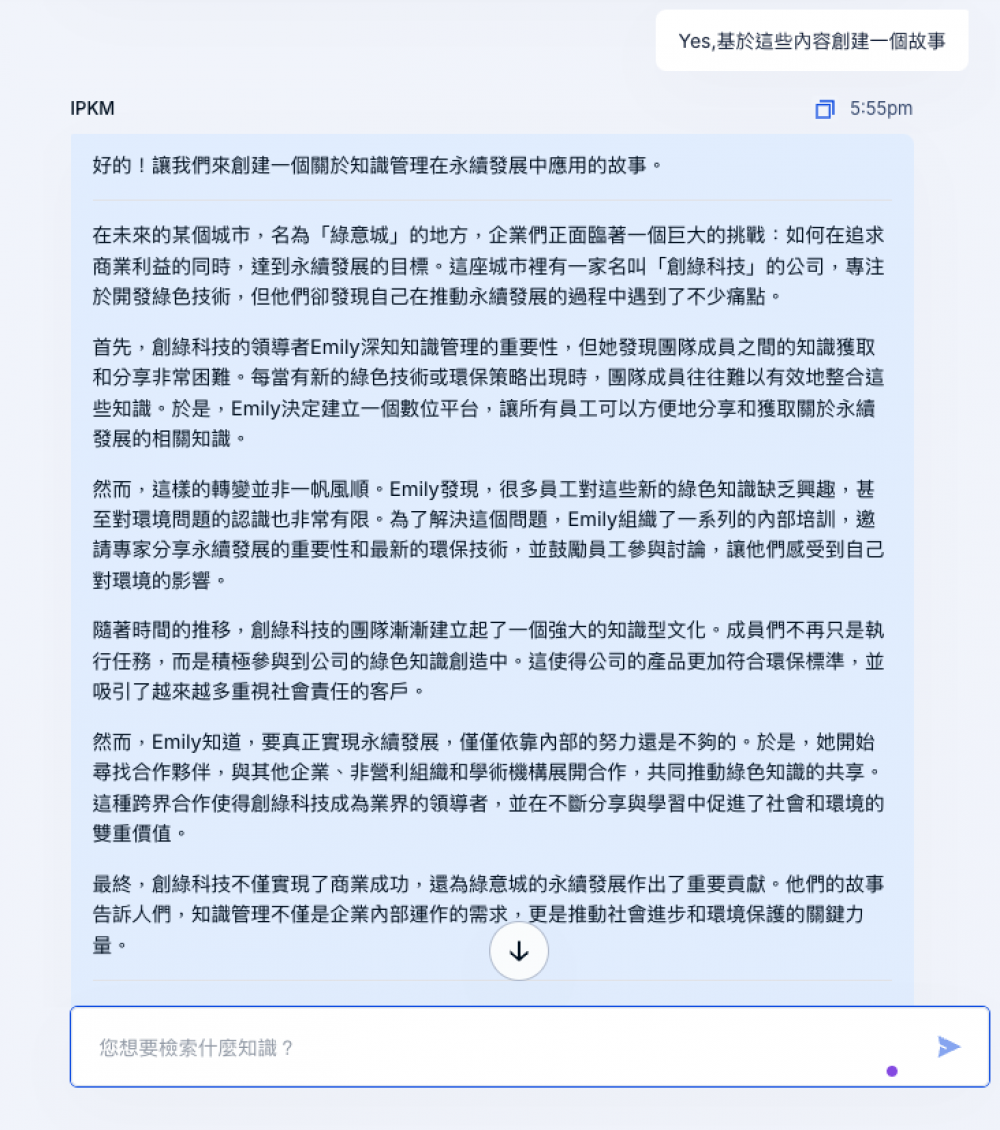Viewport: 1000px width, 1130px height.
Task: Jump to the latest message with down arrow
Action: (x=519, y=951)
